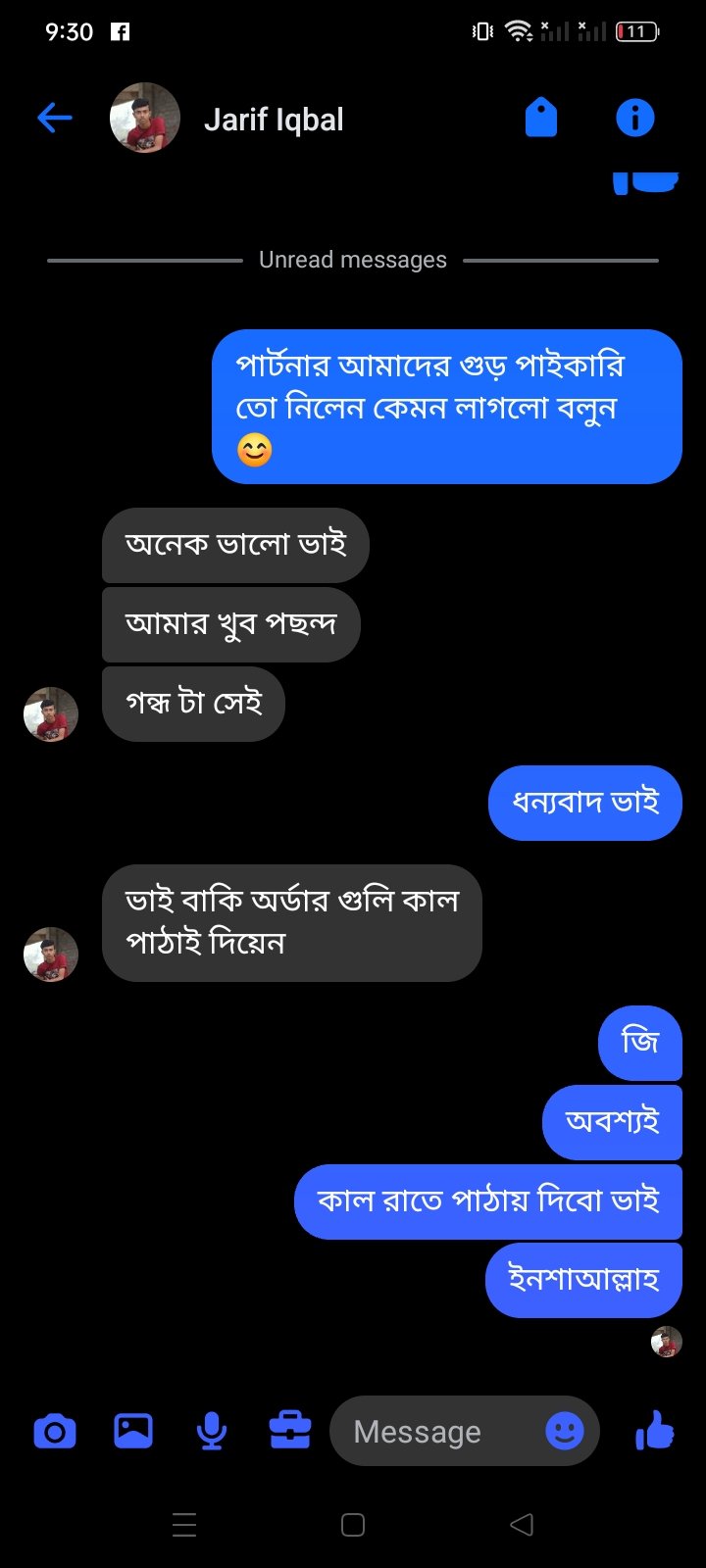Send a thumbs up like

click(x=655, y=1431)
